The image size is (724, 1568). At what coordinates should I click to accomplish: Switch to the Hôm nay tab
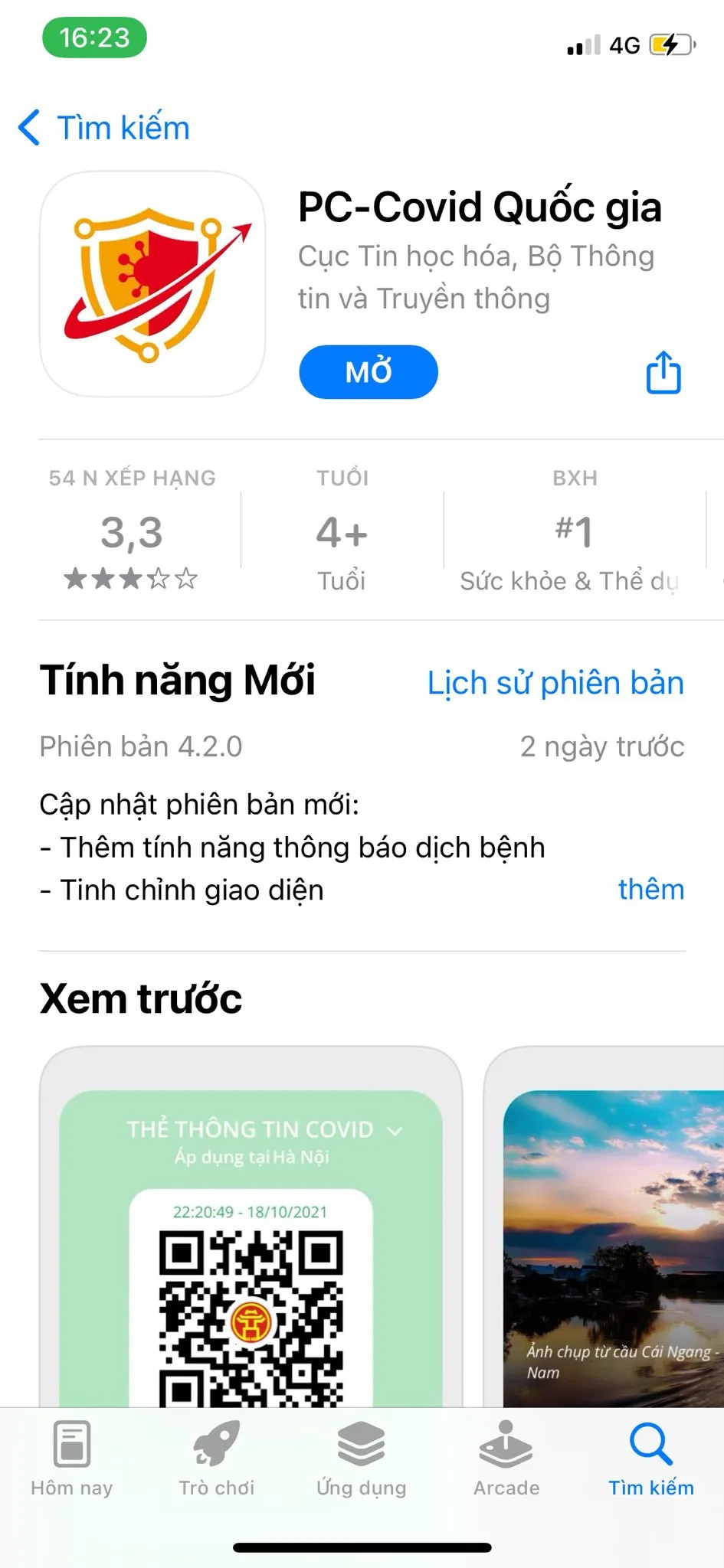click(72, 1459)
